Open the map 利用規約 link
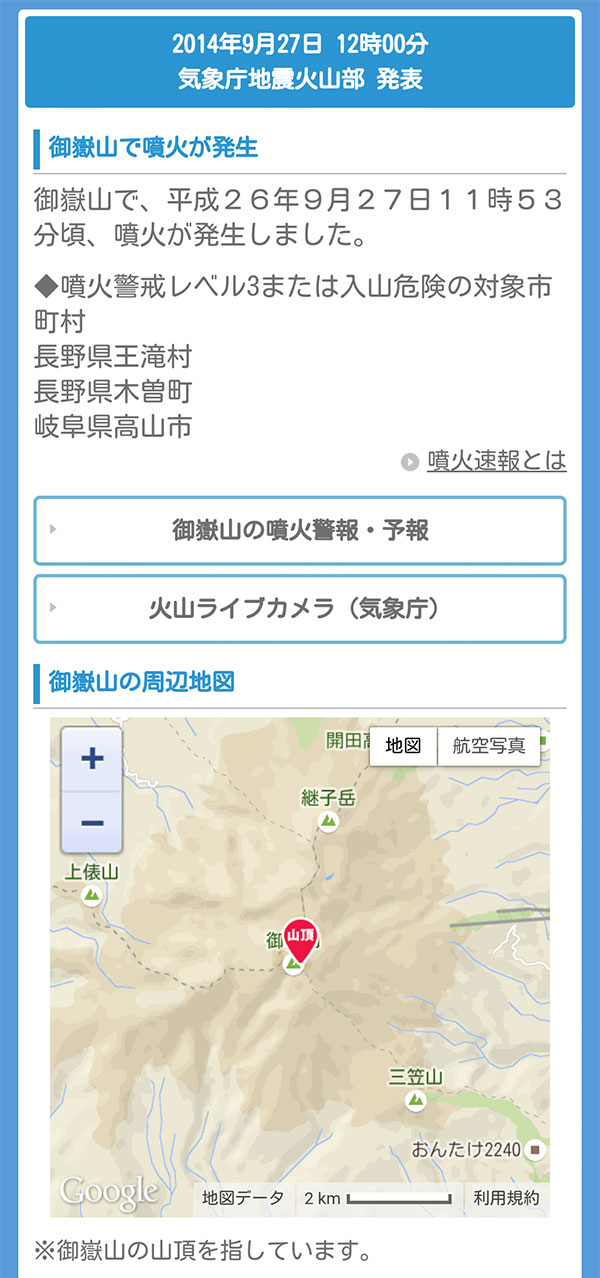 [506, 1198]
